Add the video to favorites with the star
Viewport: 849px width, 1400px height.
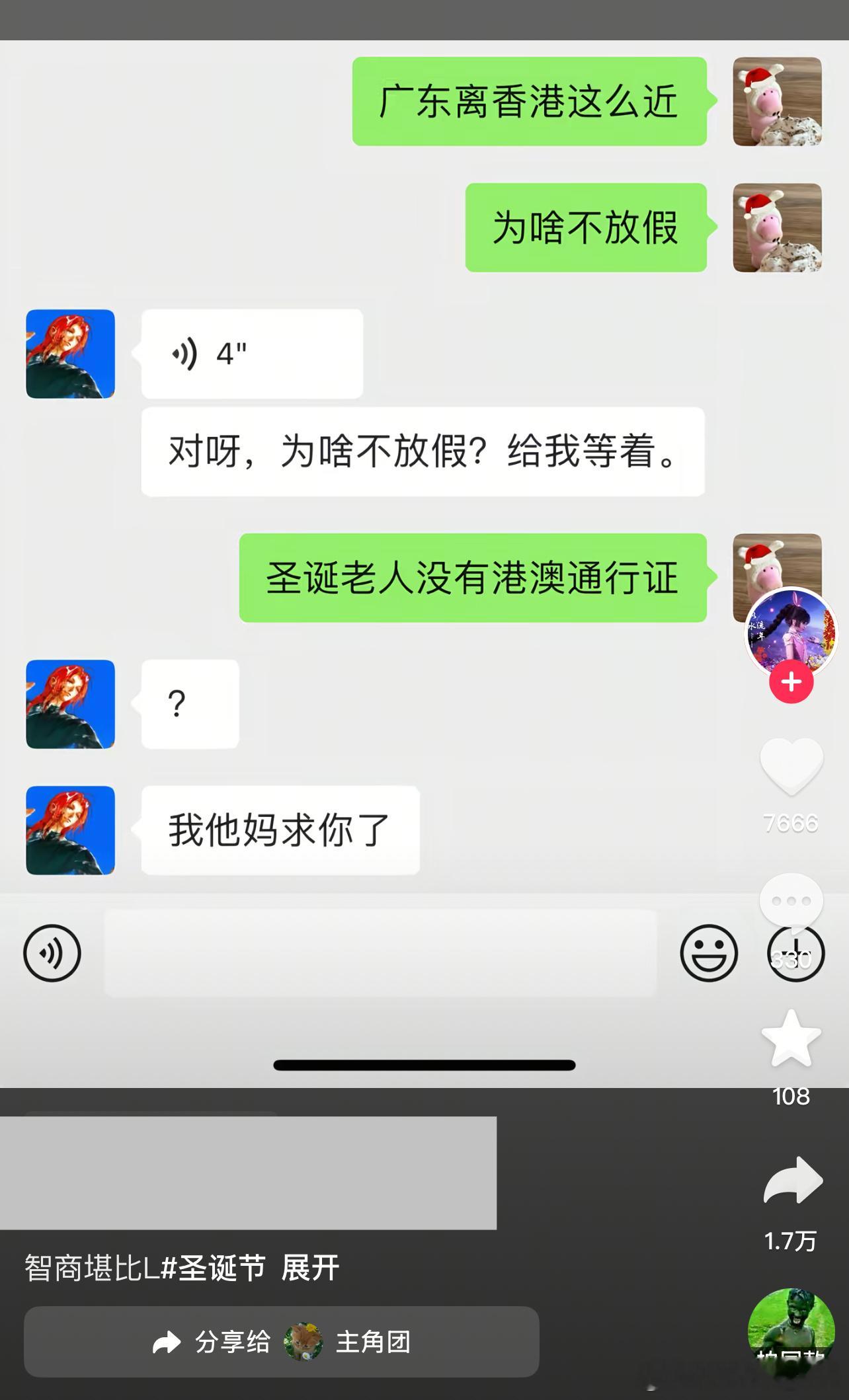pyautogui.click(x=791, y=1038)
